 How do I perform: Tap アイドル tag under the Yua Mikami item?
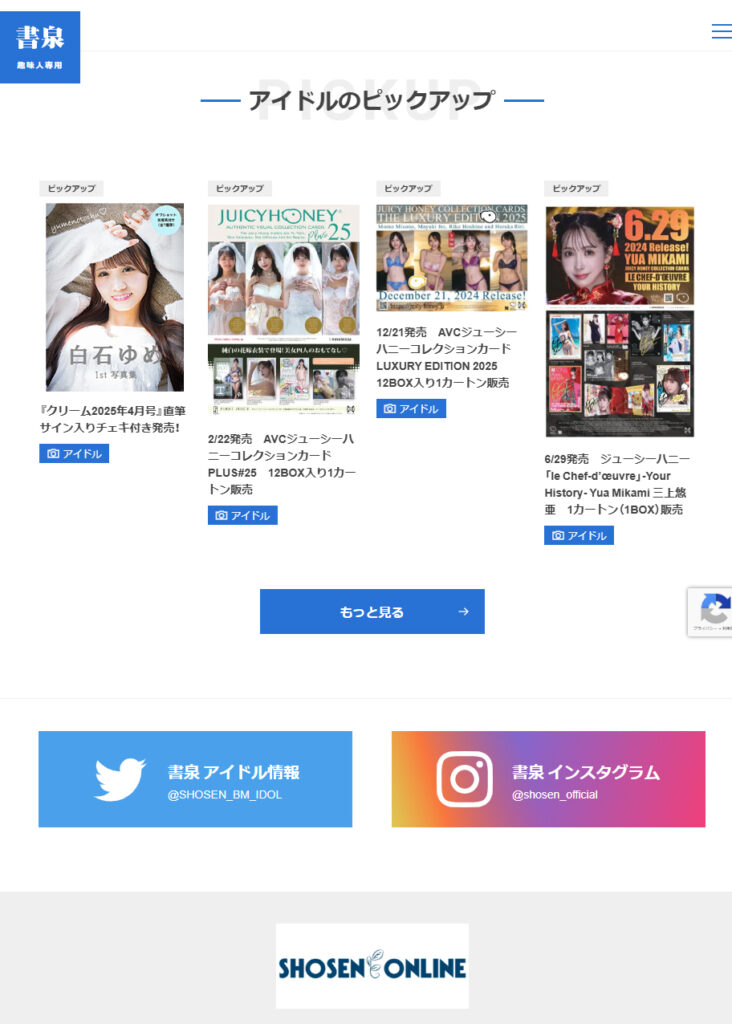click(x=579, y=536)
